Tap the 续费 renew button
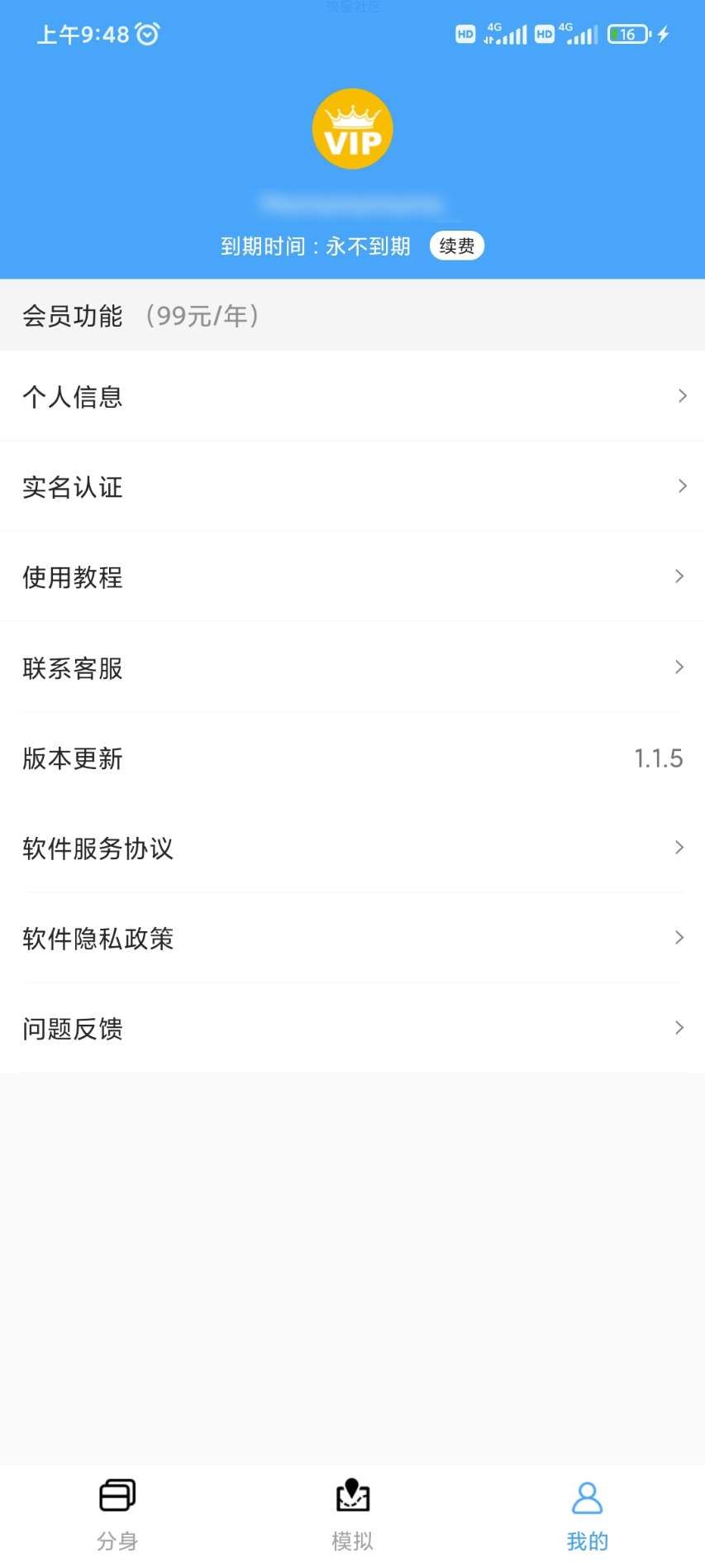705x1568 pixels. tap(456, 246)
